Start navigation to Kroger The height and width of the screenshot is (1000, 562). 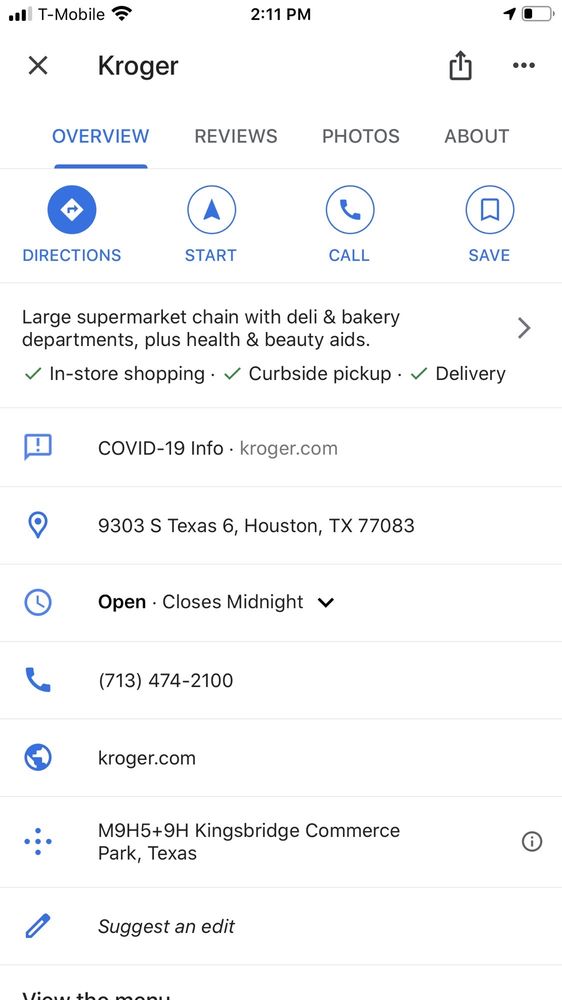click(211, 225)
